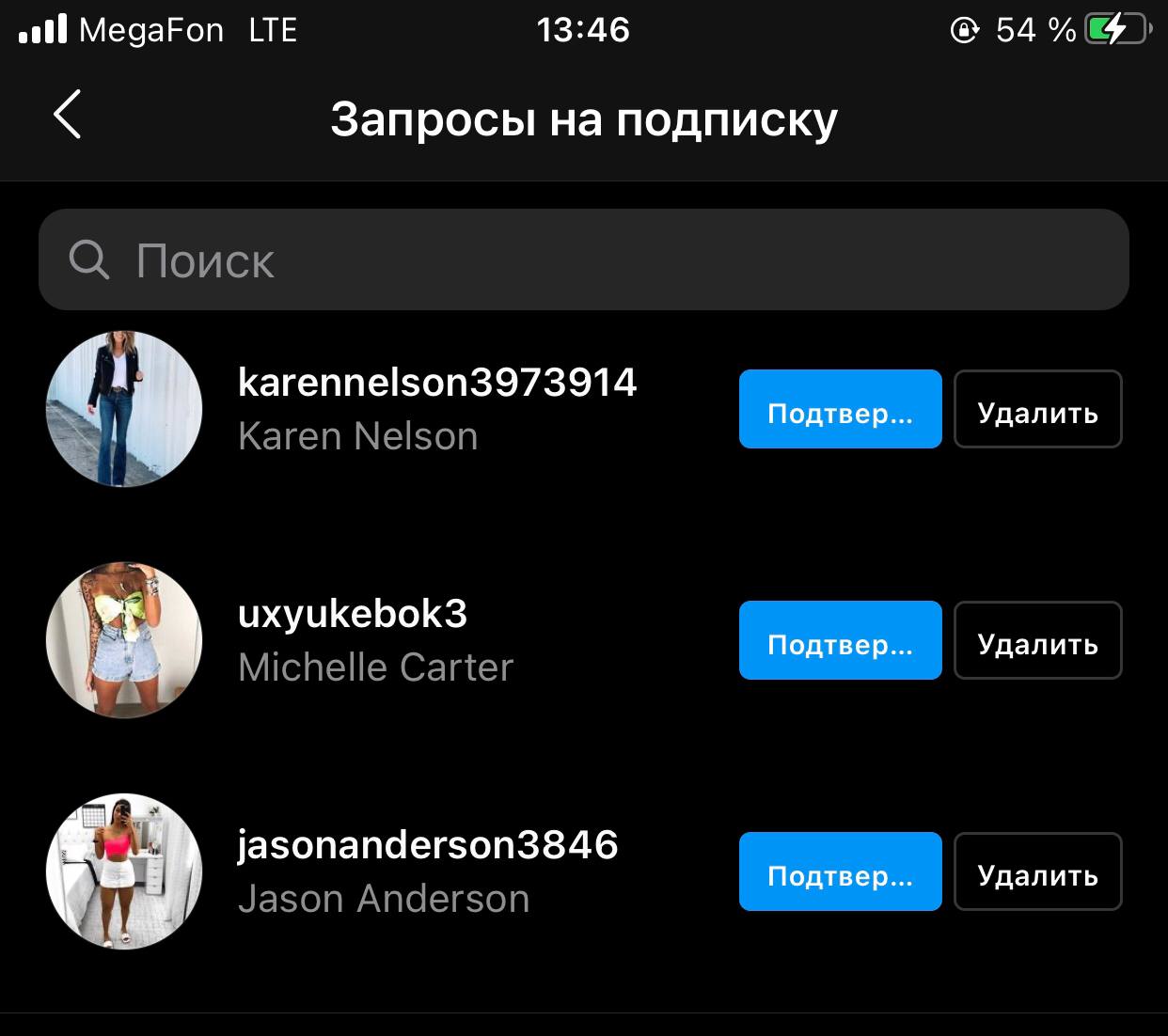
Task: View jasonanderson3846 profile avatar
Action: tap(124, 871)
